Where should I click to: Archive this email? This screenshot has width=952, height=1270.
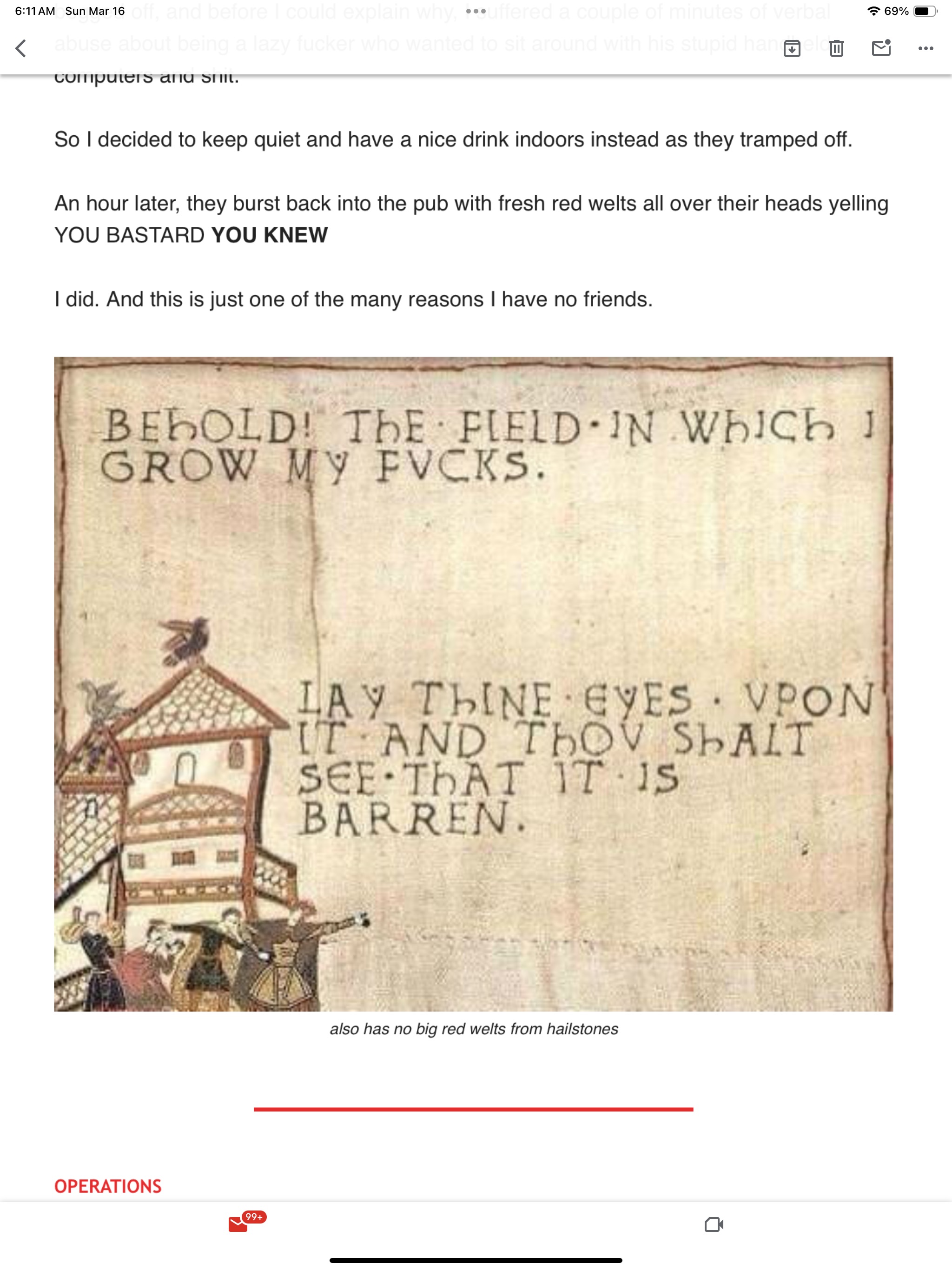click(x=792, y=48)
